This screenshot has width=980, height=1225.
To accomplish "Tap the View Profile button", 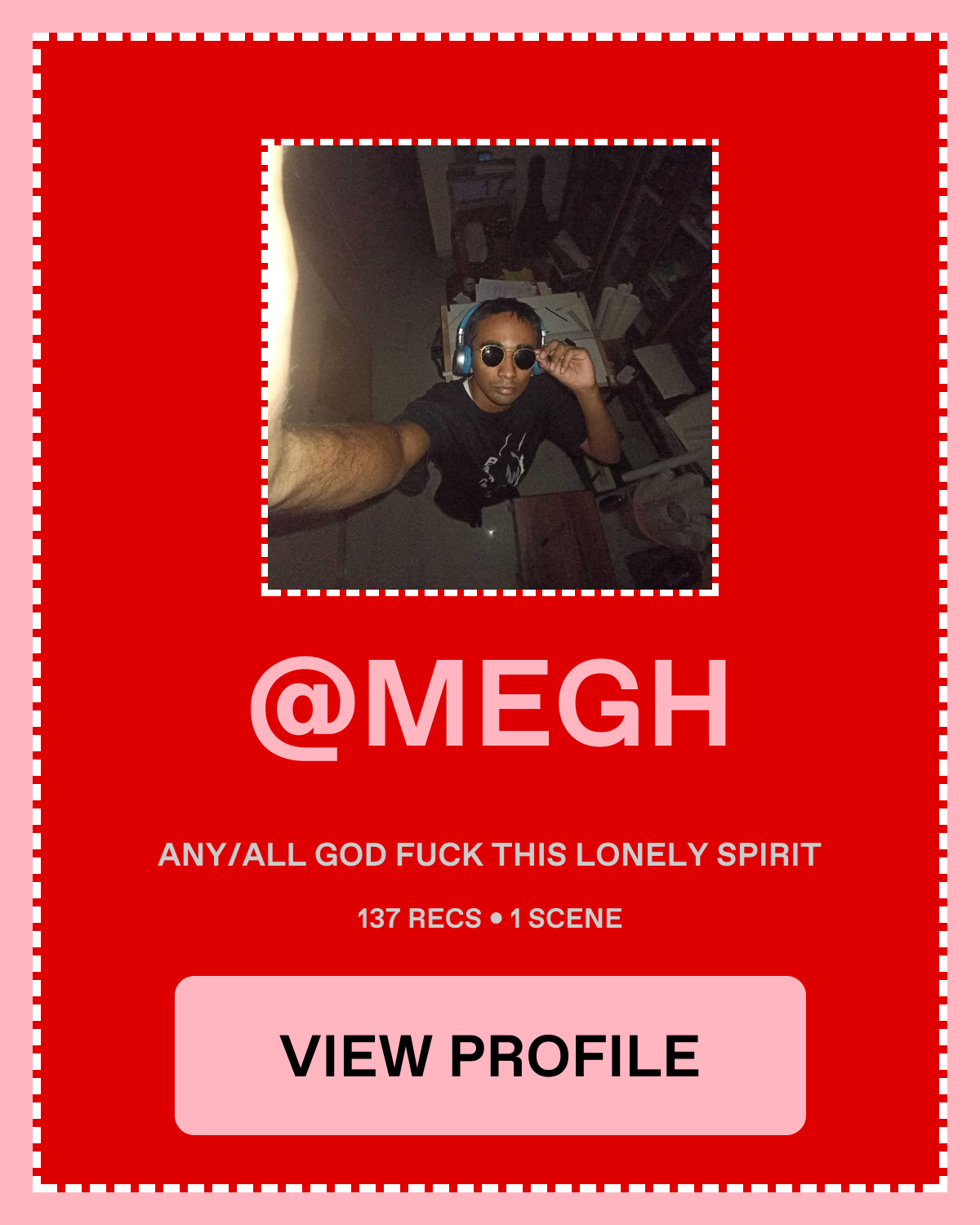I will (x=490, y=1055).
